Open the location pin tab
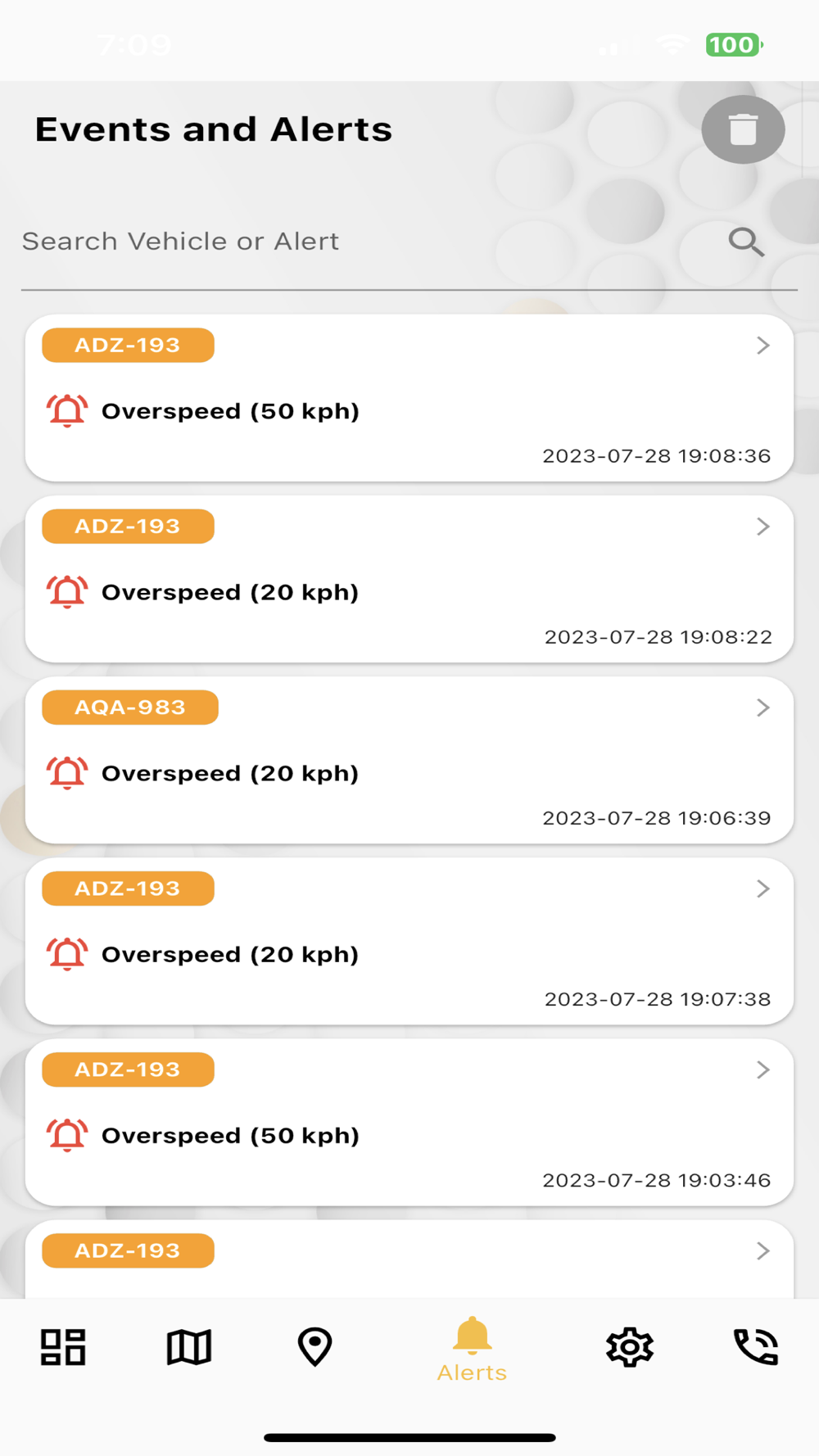This screenshot has height=1456, width=819. (x=314, y=1347)
